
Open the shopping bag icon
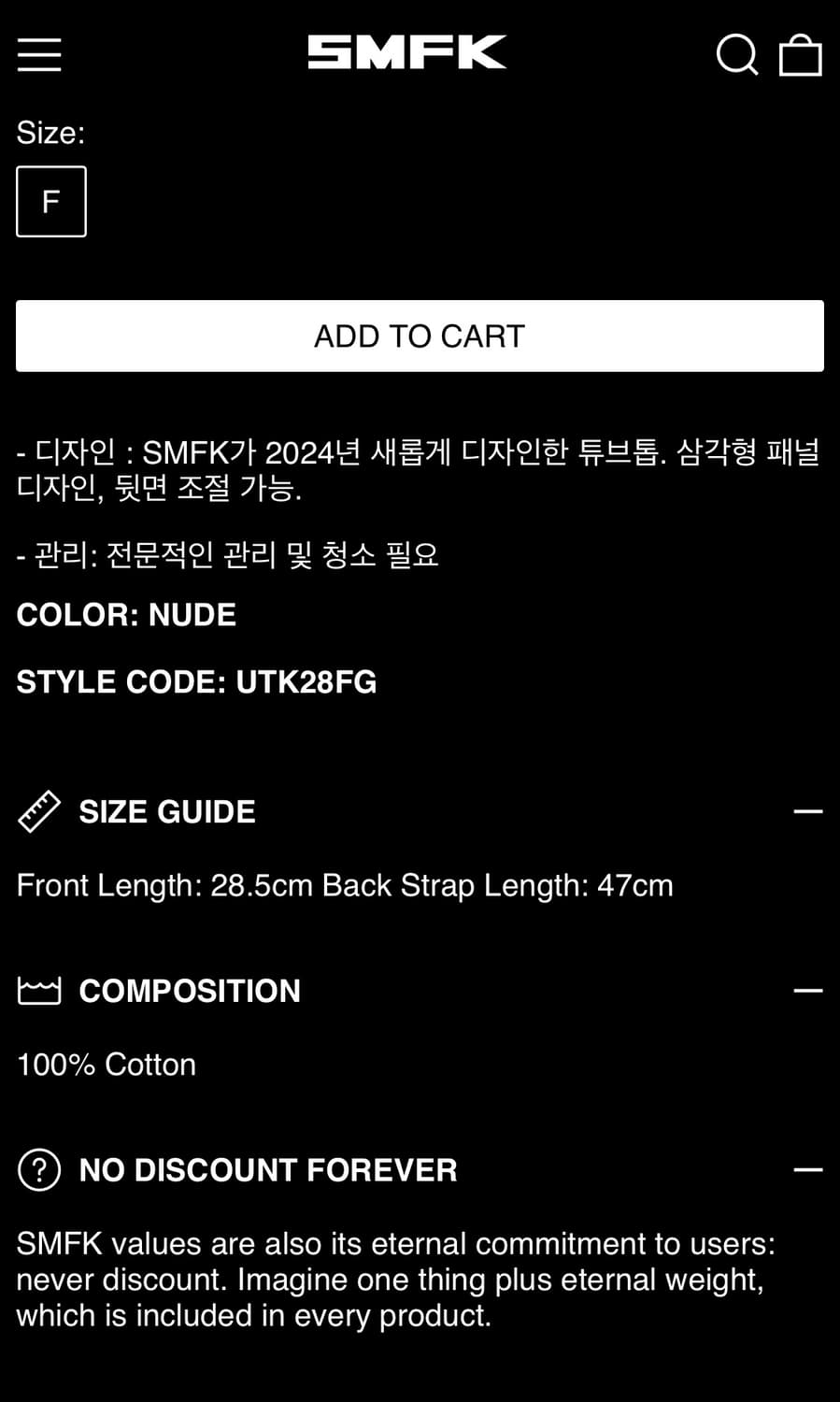point(801,54)
